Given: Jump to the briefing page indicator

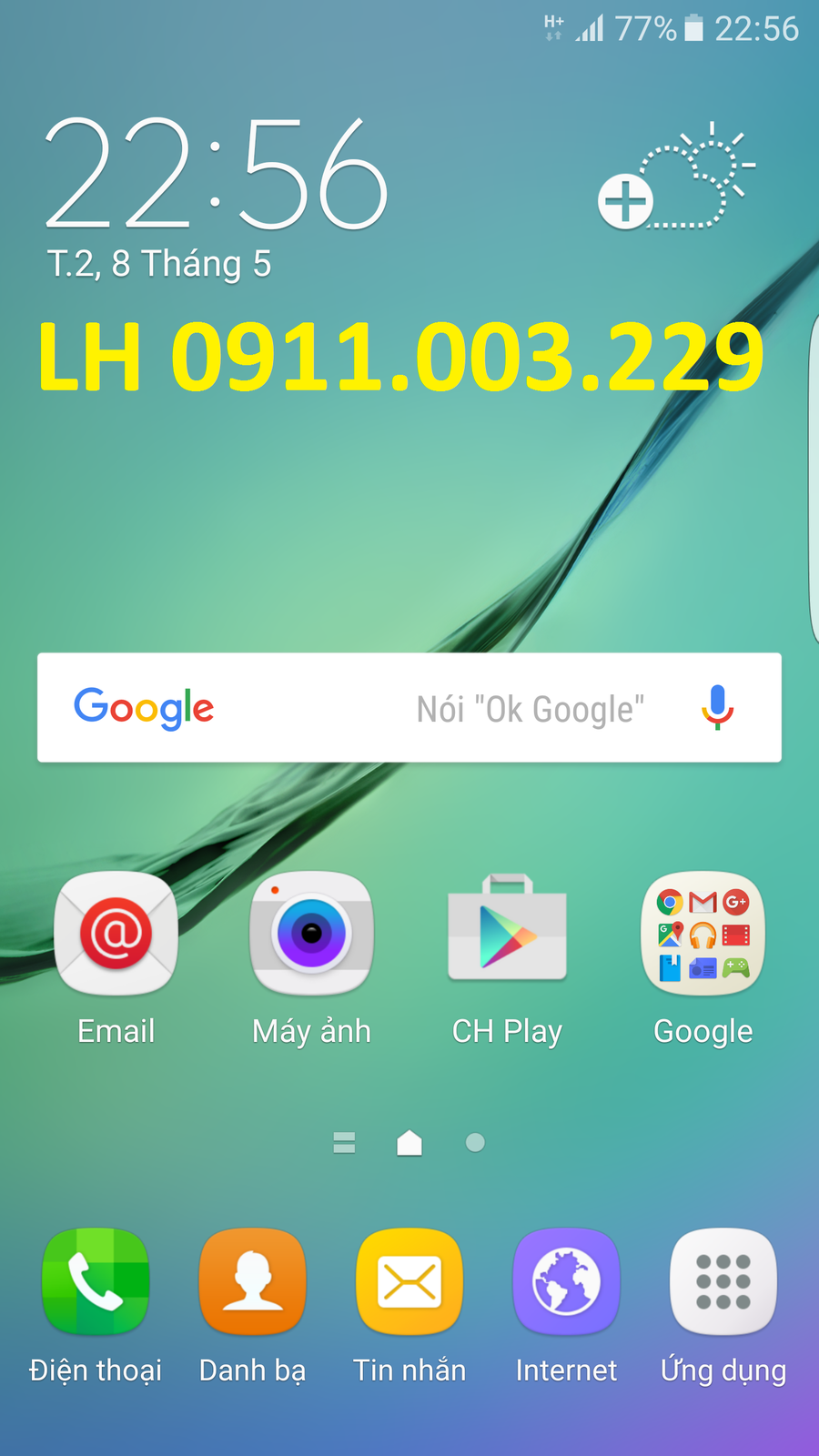Looking at the screenshot, I should (x=344, y=1142).
